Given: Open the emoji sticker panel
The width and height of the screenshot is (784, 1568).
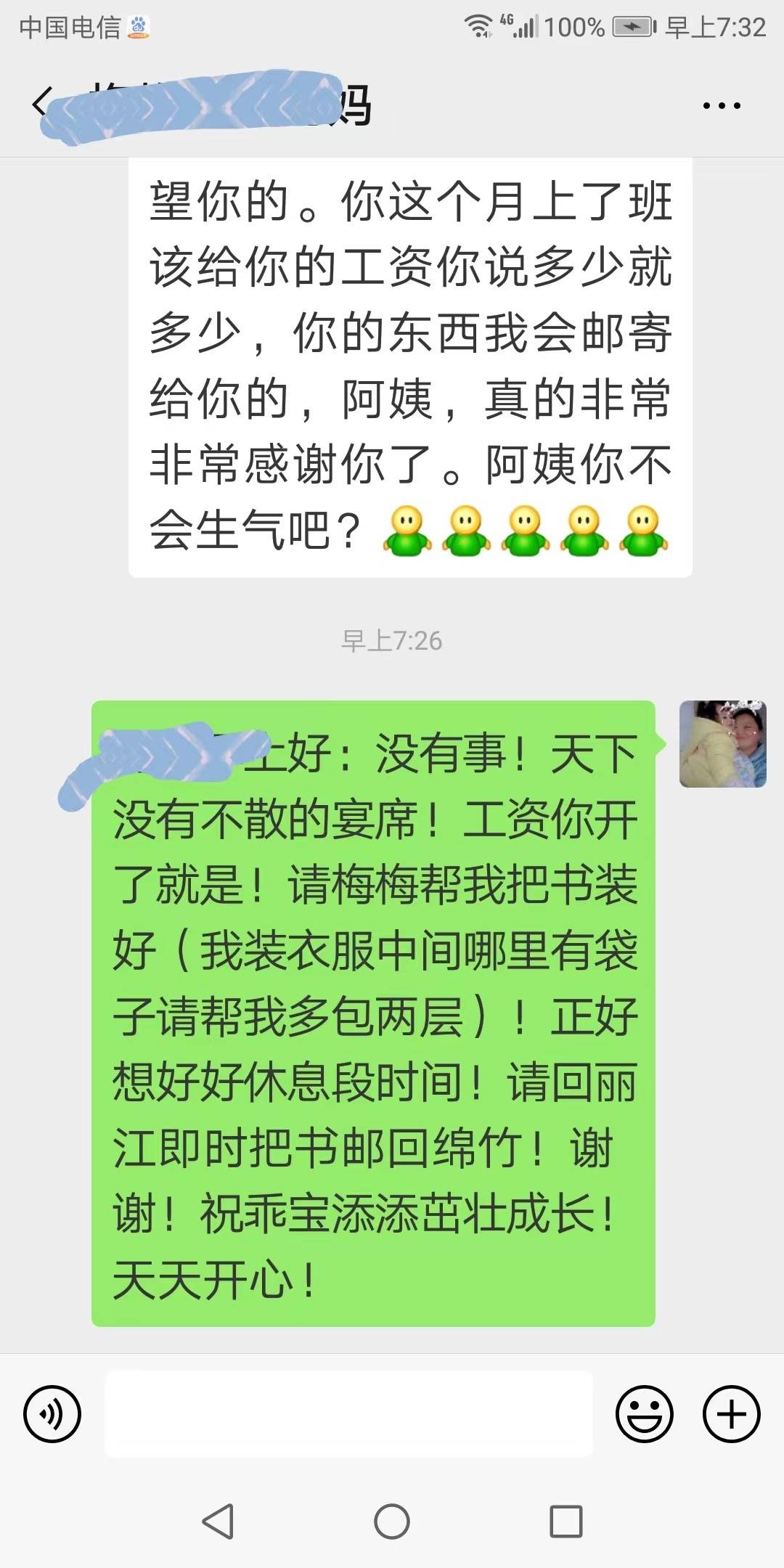Looking at the screenshot, I should coord(644,1413).
